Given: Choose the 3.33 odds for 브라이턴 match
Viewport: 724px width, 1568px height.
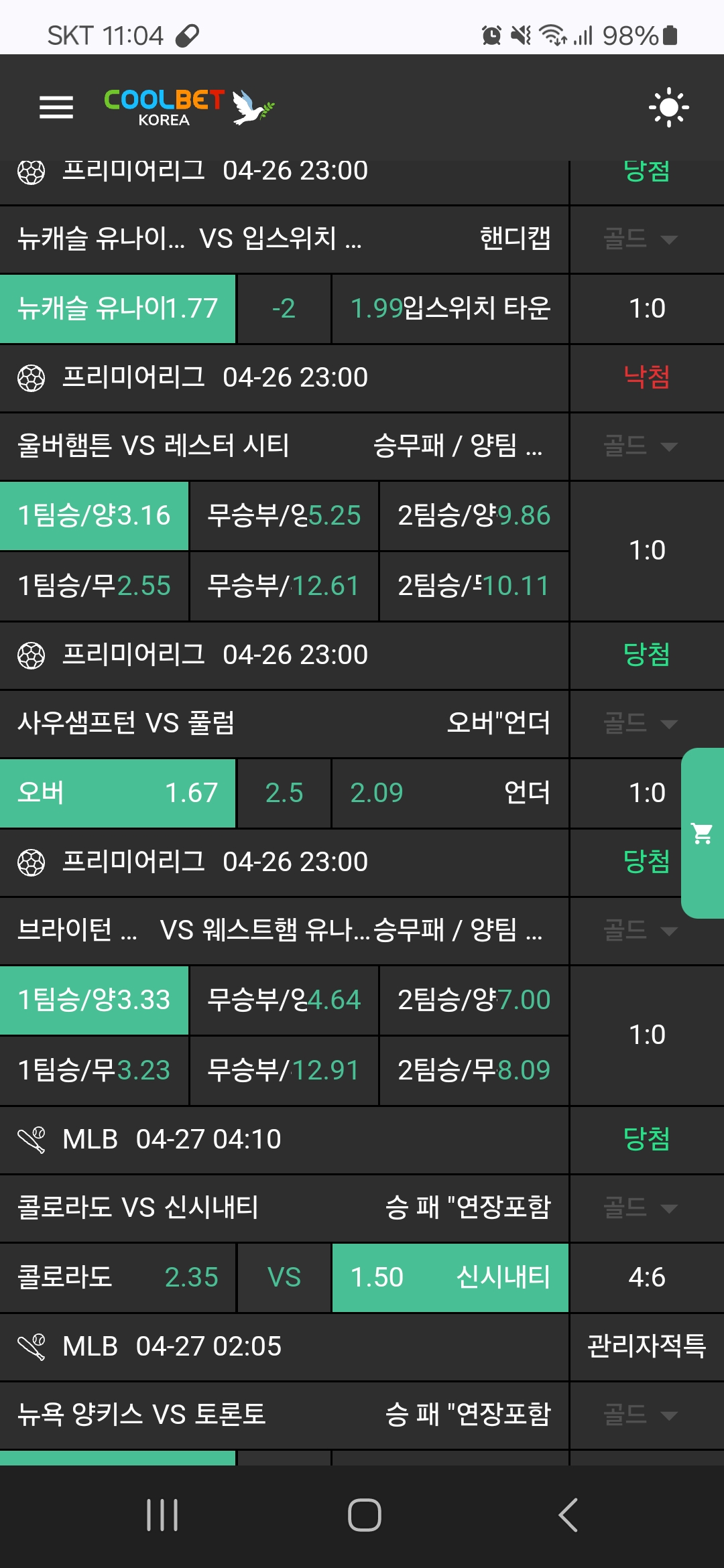Looking at the screenshot, I should [95, 1000].
